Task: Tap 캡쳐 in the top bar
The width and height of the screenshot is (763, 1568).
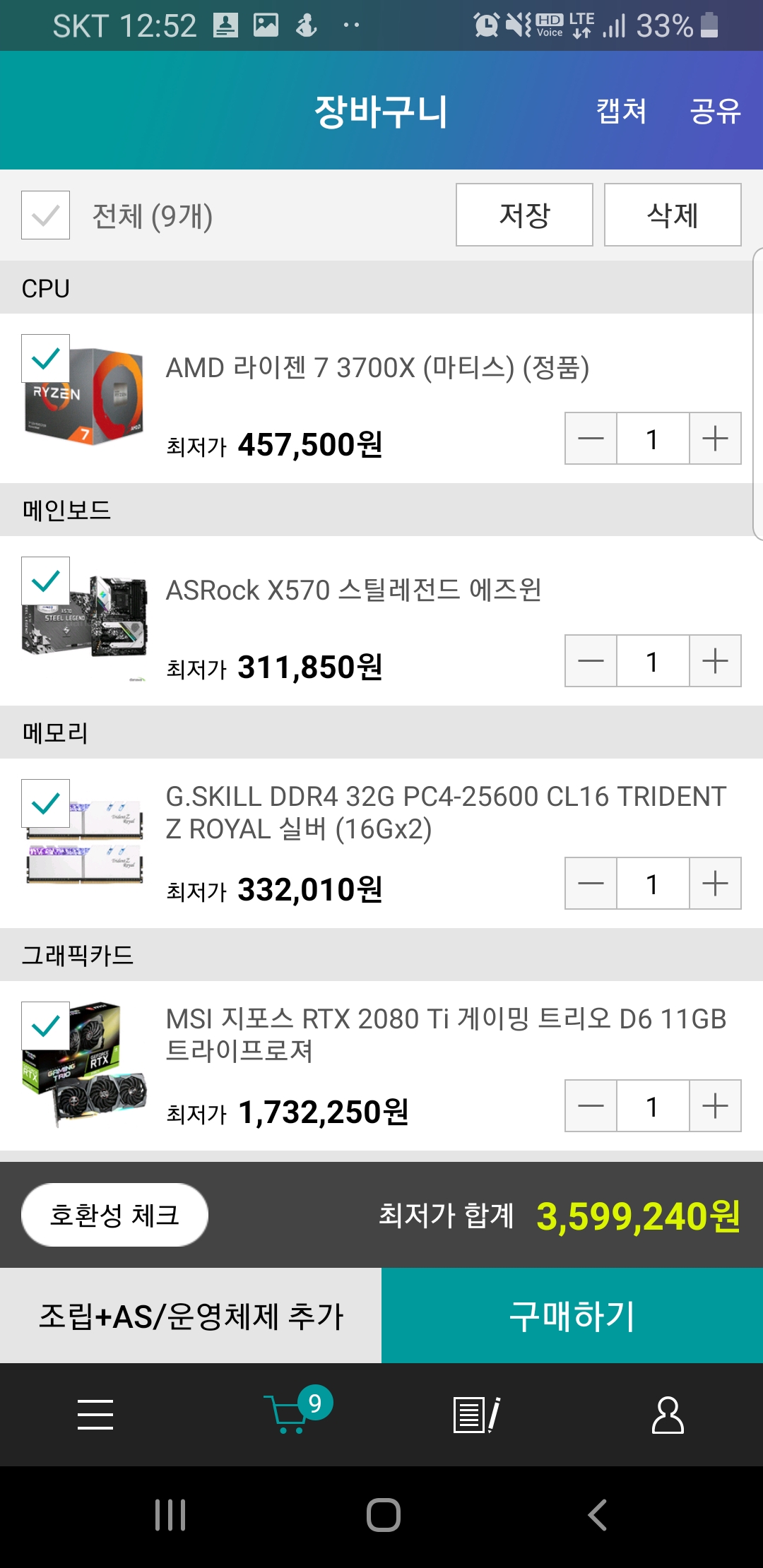Action: coord(621,111)
